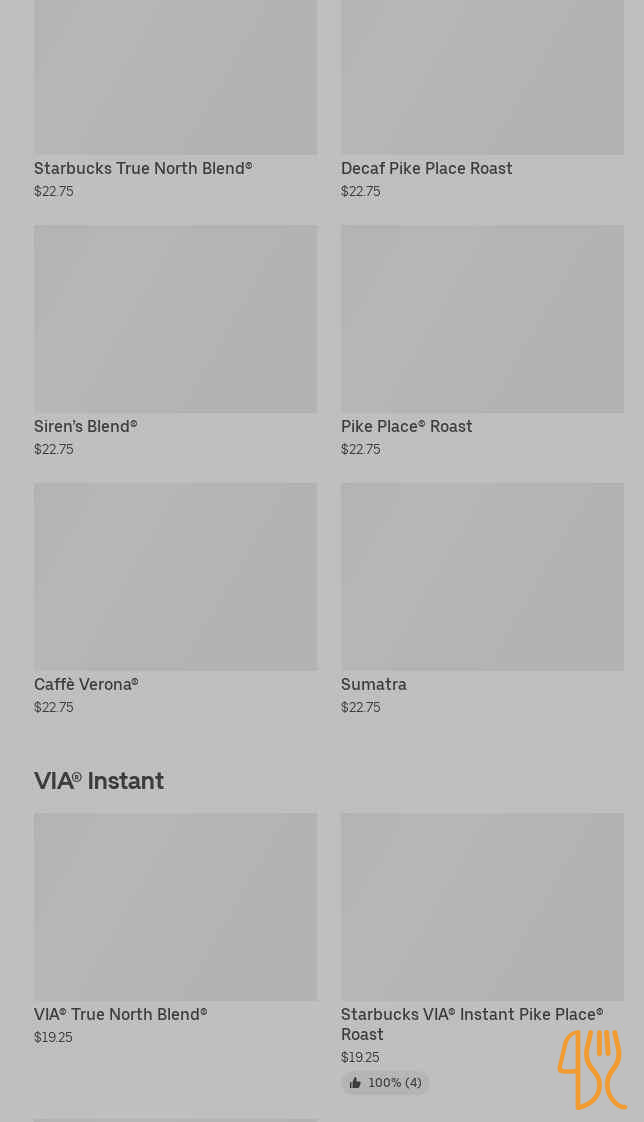This screenshot has height=1122, width=644.
Task: Tap the Sumatra coffee item
Action: coord(482,599)
